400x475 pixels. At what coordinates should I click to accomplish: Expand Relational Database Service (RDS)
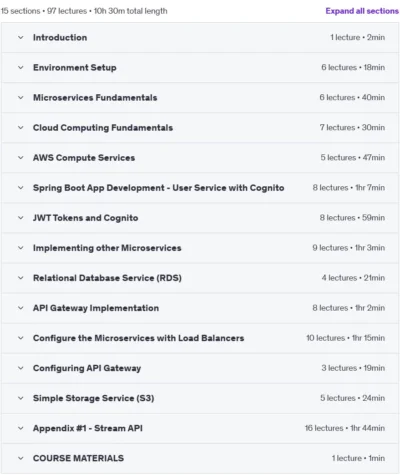click(x=200, y=278)
